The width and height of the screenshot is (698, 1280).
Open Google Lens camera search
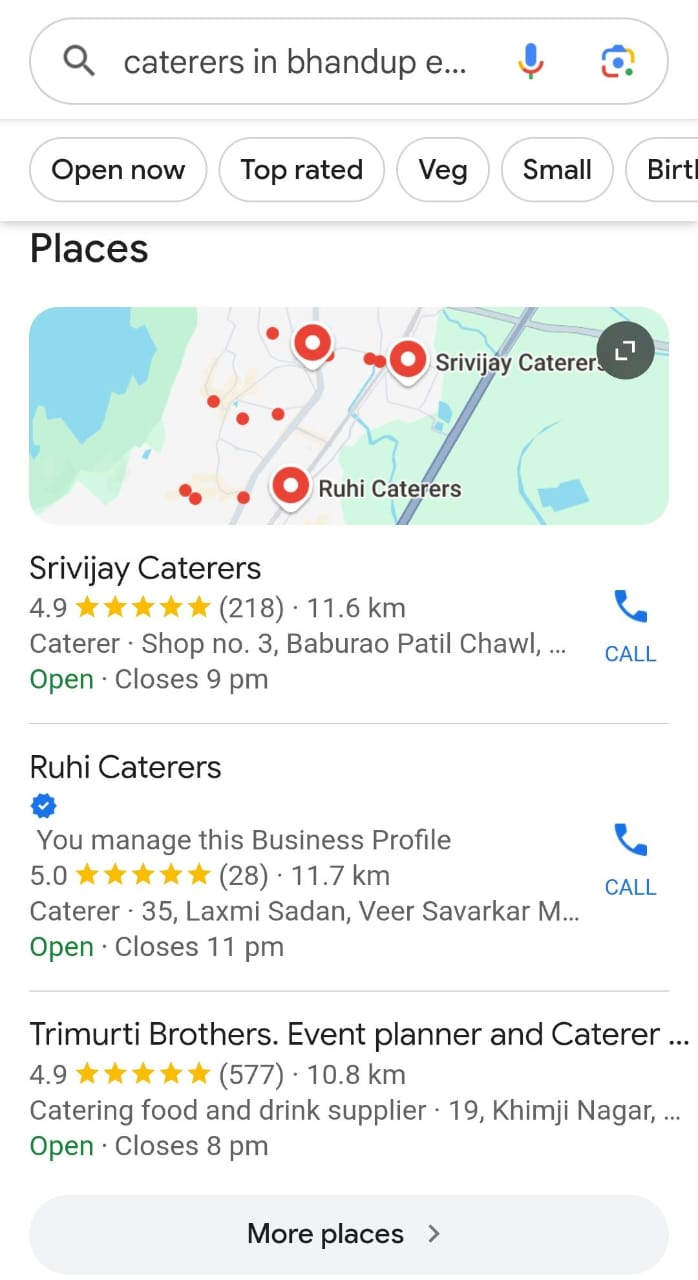click(x=618, y=62)
